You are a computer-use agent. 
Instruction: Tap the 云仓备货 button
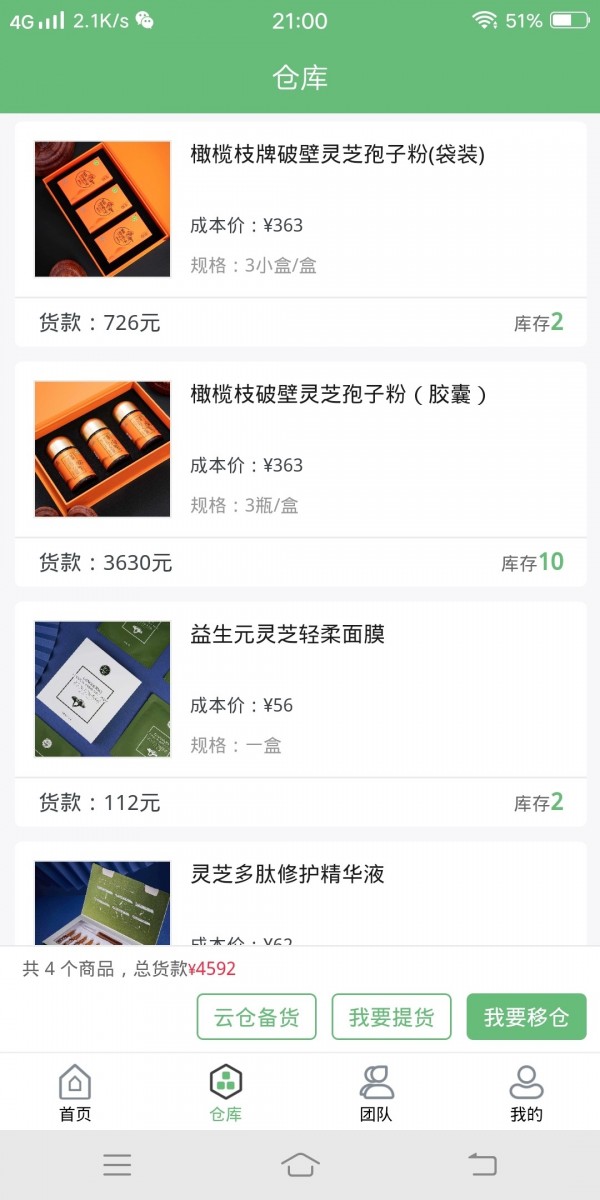(x=256, y=1017)
